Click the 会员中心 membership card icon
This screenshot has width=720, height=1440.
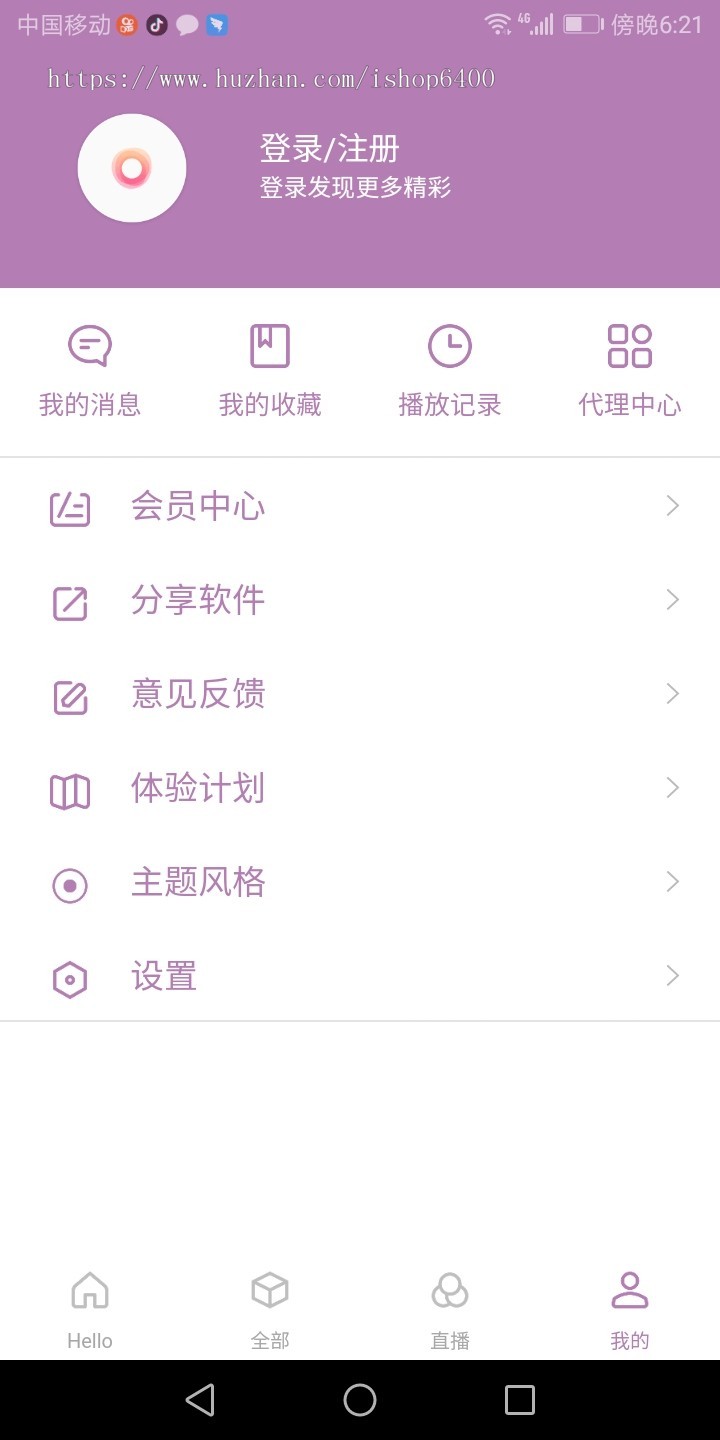[x=69, y=508]
